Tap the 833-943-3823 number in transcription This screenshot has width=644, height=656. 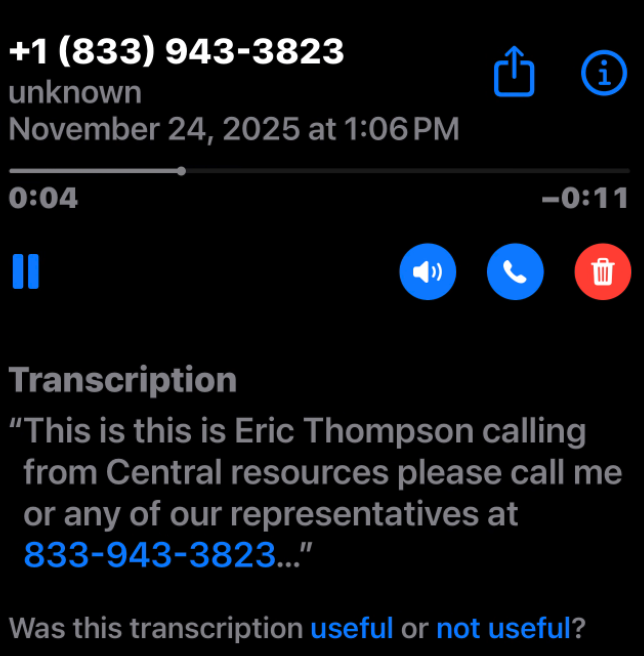[150, 554]
